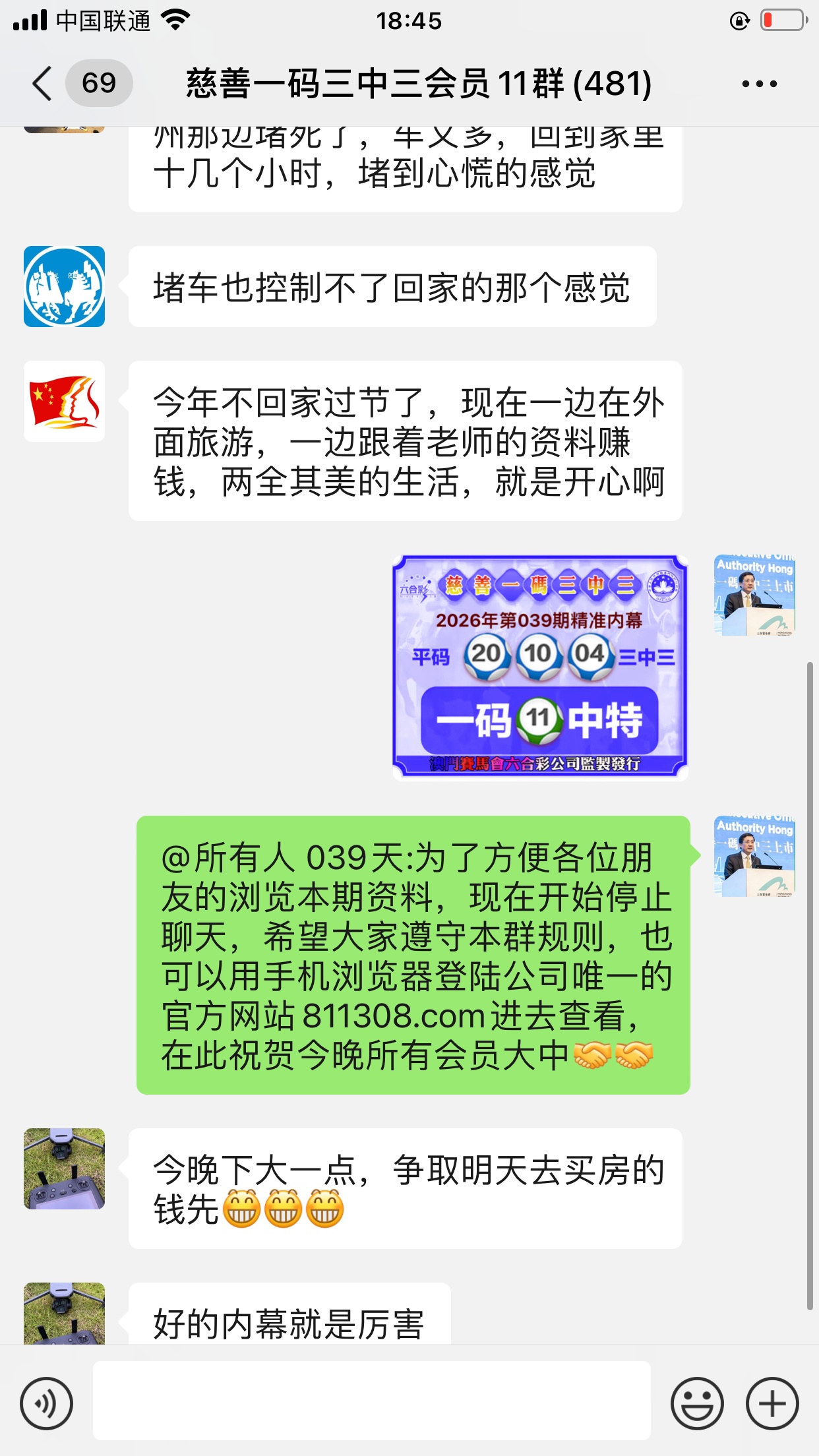
Task: Tap the red flag avatar
Action: 64,401
